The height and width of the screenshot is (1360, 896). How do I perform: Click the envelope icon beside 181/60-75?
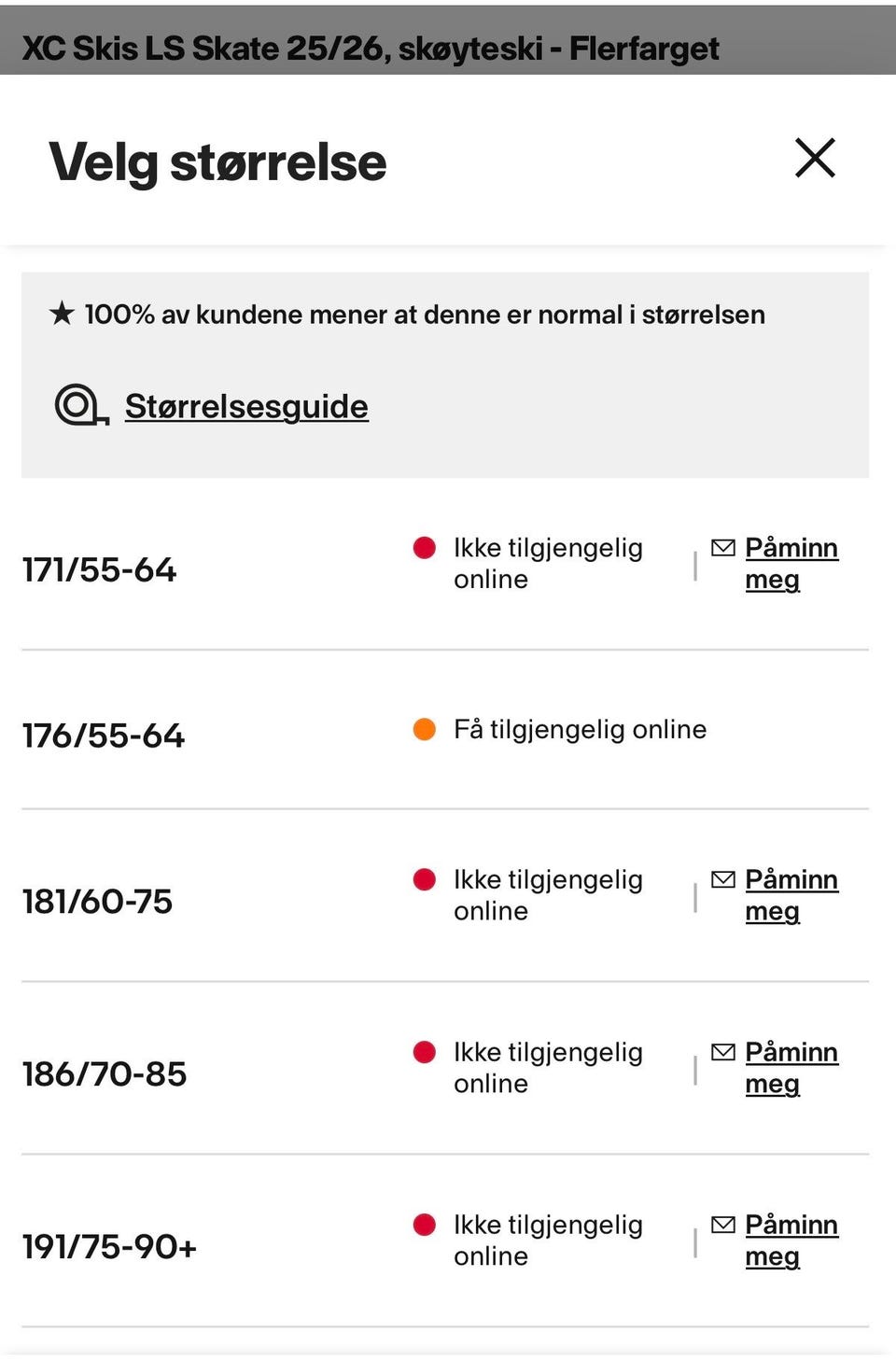[723, 878]
